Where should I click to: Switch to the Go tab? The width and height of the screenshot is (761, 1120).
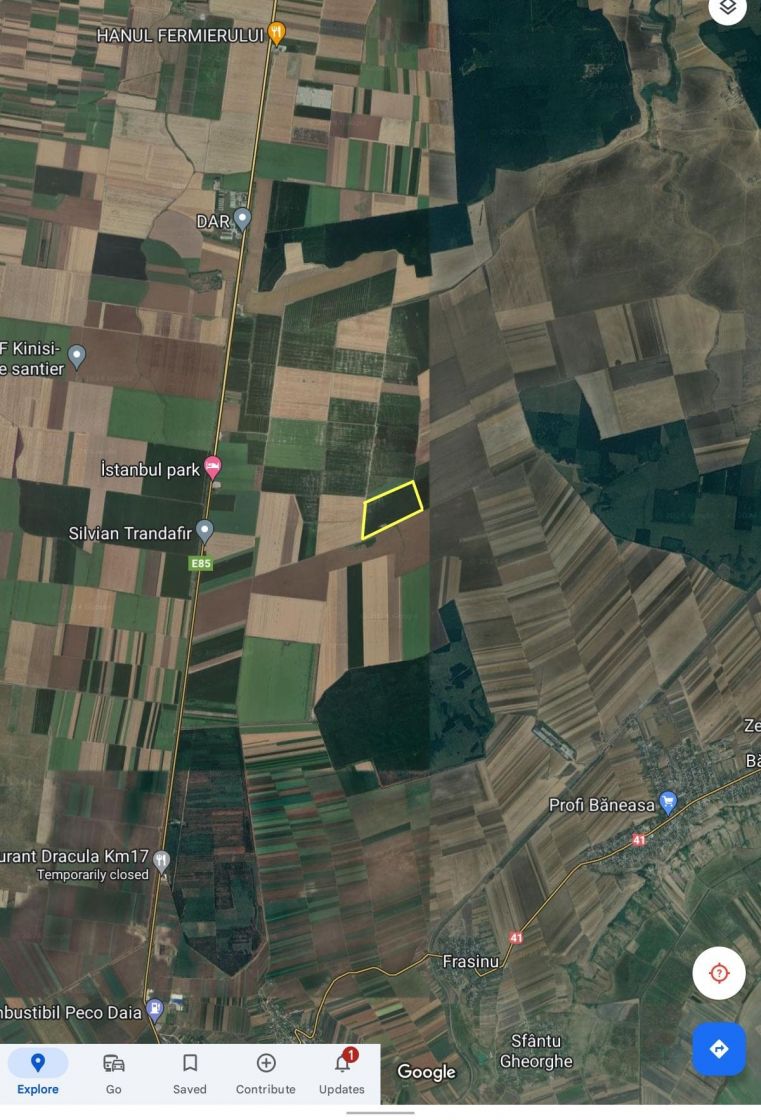[x=114, y=1072]
